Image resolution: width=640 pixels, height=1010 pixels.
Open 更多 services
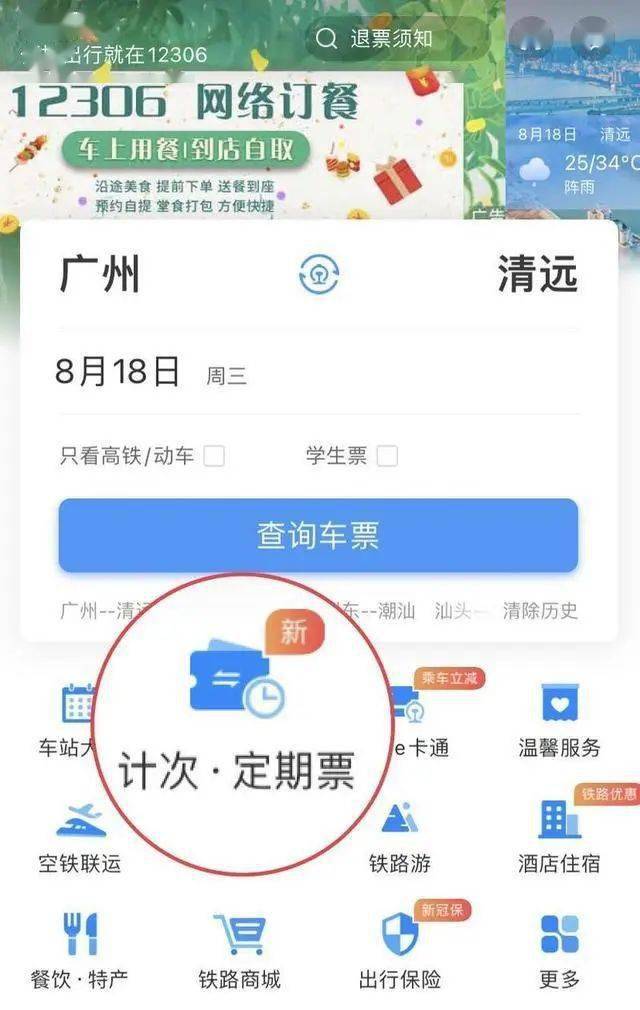pyautogui.click(x=559, y=950)
